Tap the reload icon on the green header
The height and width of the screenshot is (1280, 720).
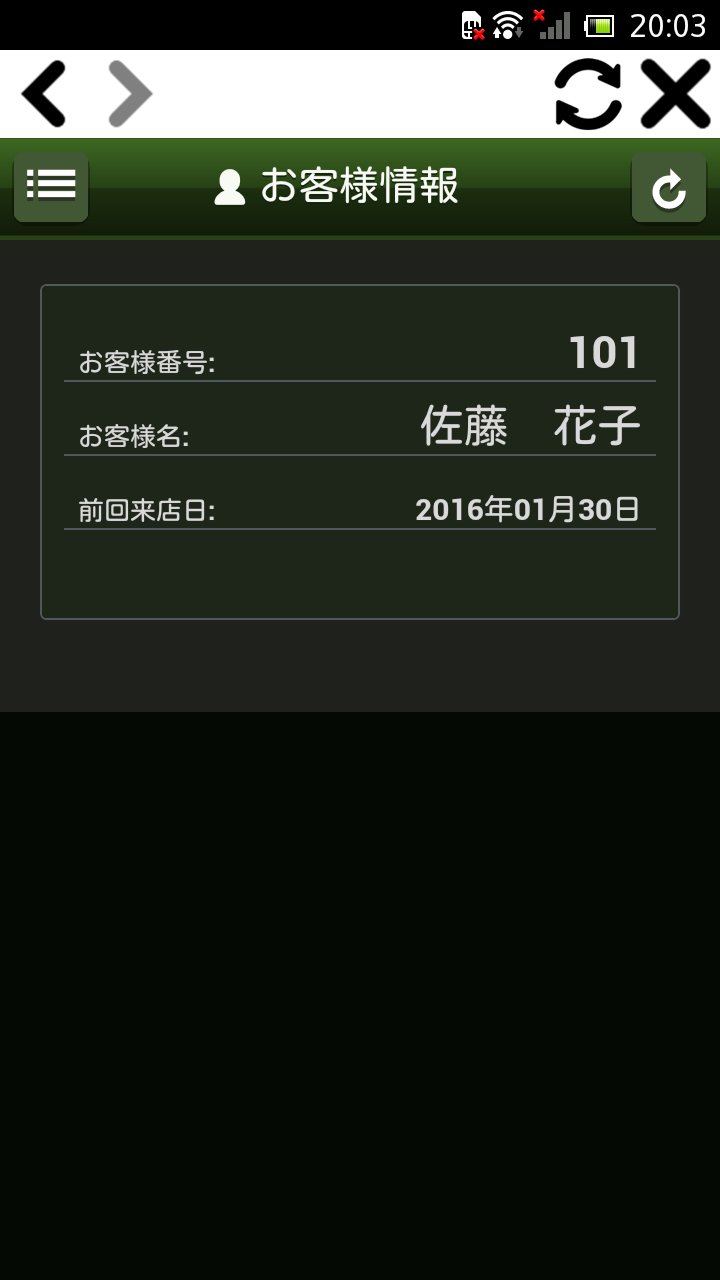[669, 187]
